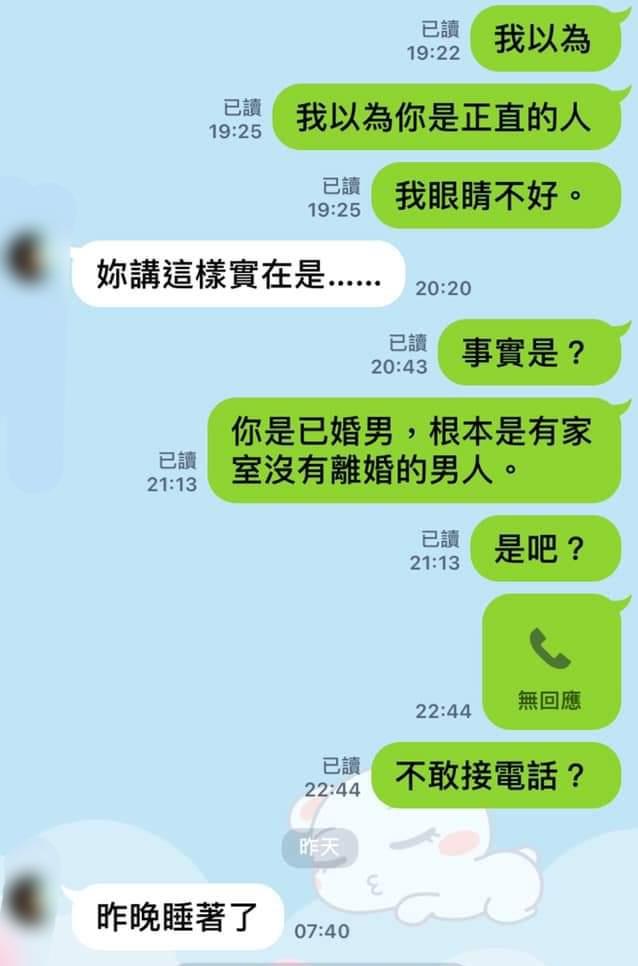Tap the 無回應 call bubble to redial
Image resolution: width=638 pixels, height=966 pixels.
(550, 661)
